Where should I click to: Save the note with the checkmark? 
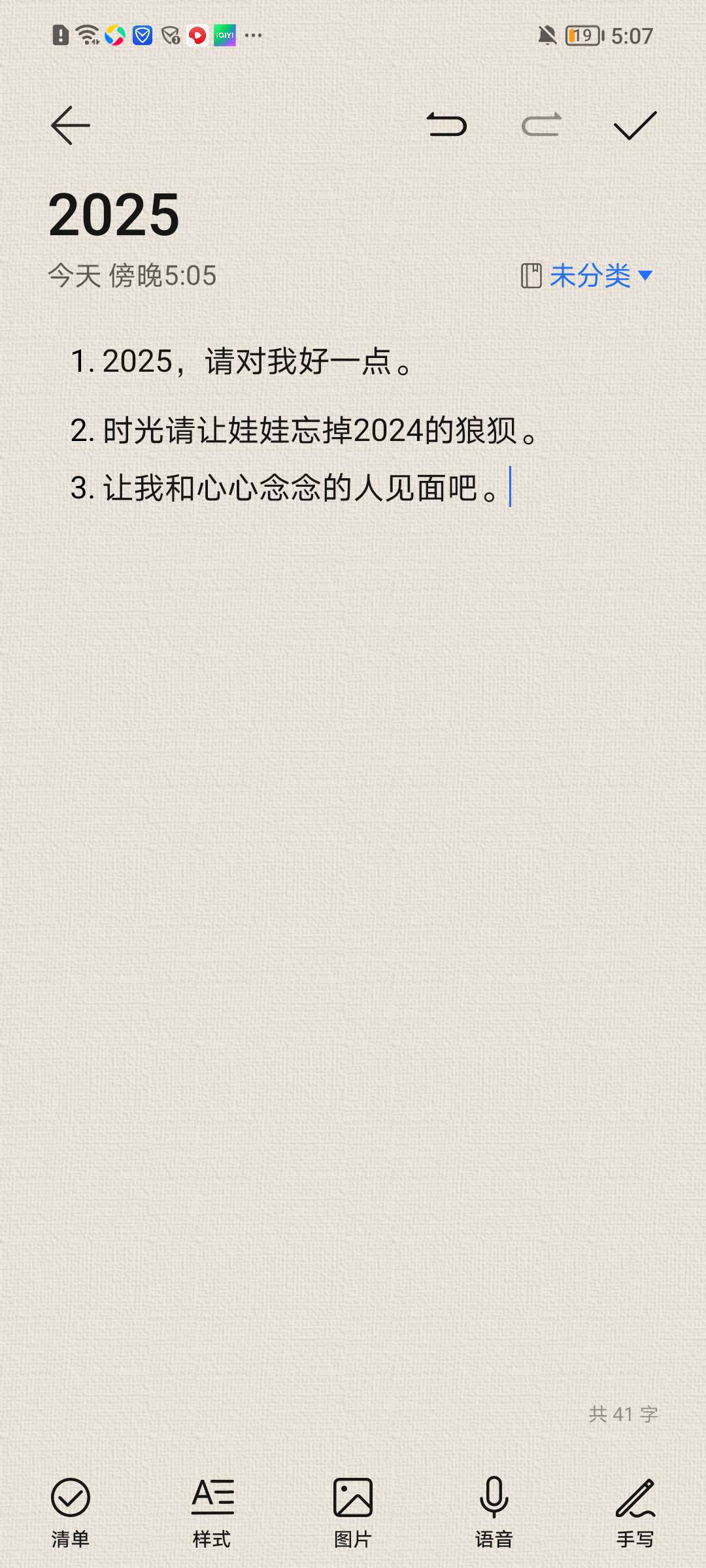click(x=635, y=125)
